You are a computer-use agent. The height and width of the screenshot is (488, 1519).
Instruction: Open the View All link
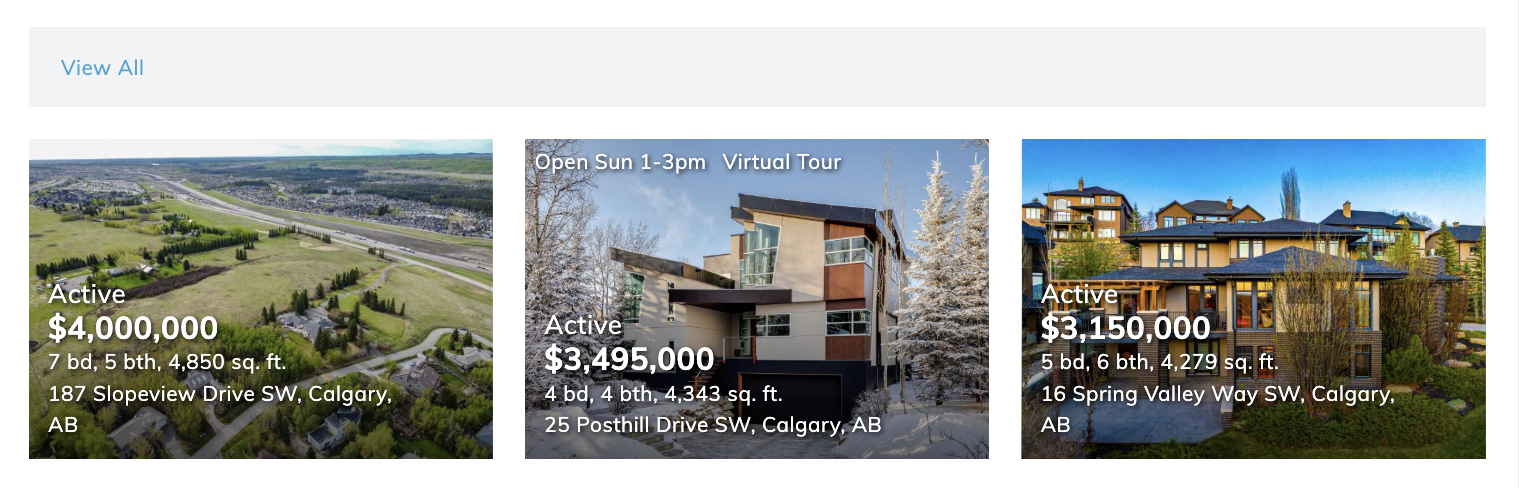point(102,68)
